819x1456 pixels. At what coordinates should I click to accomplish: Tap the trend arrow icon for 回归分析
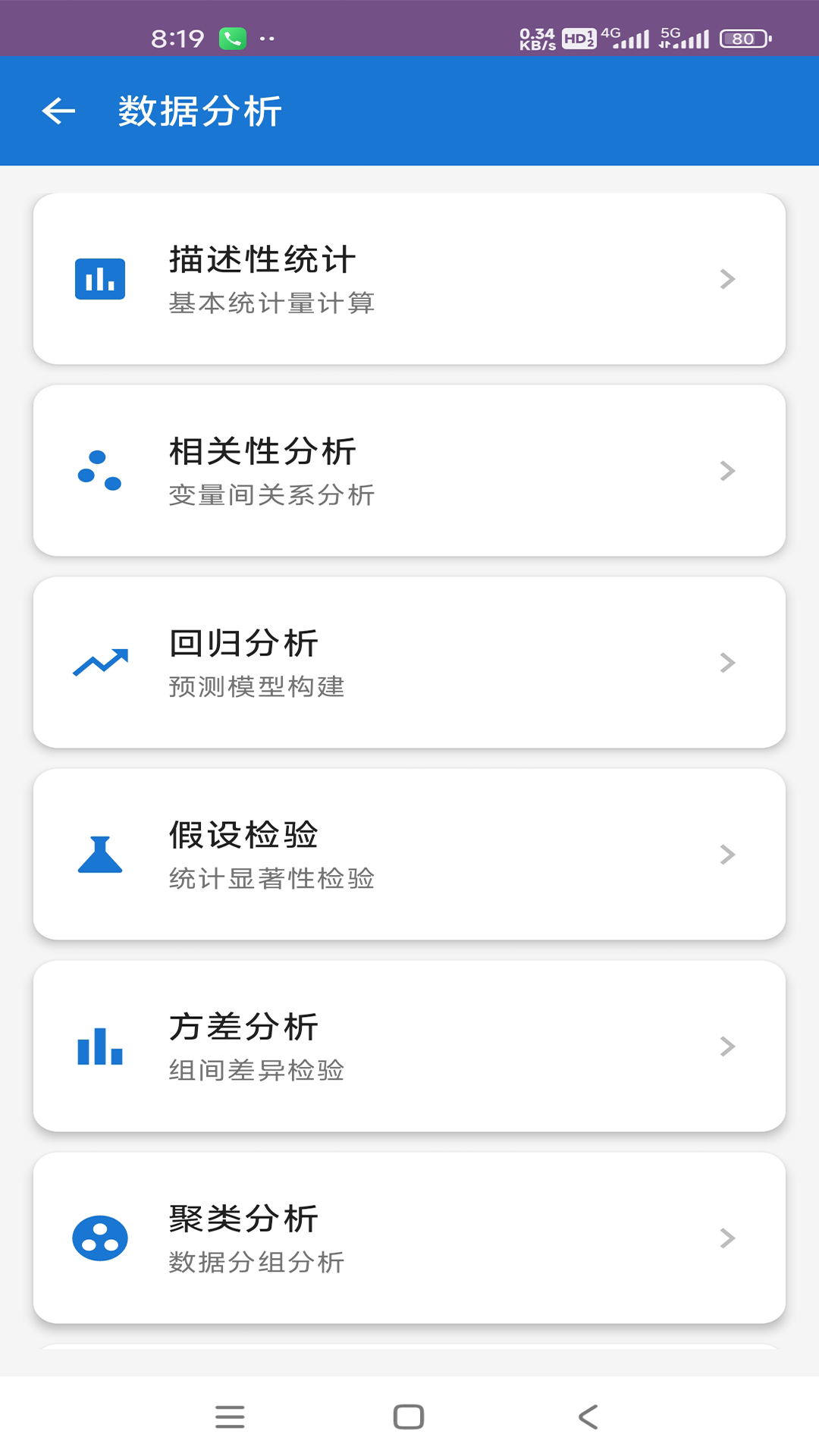[99, 662]
